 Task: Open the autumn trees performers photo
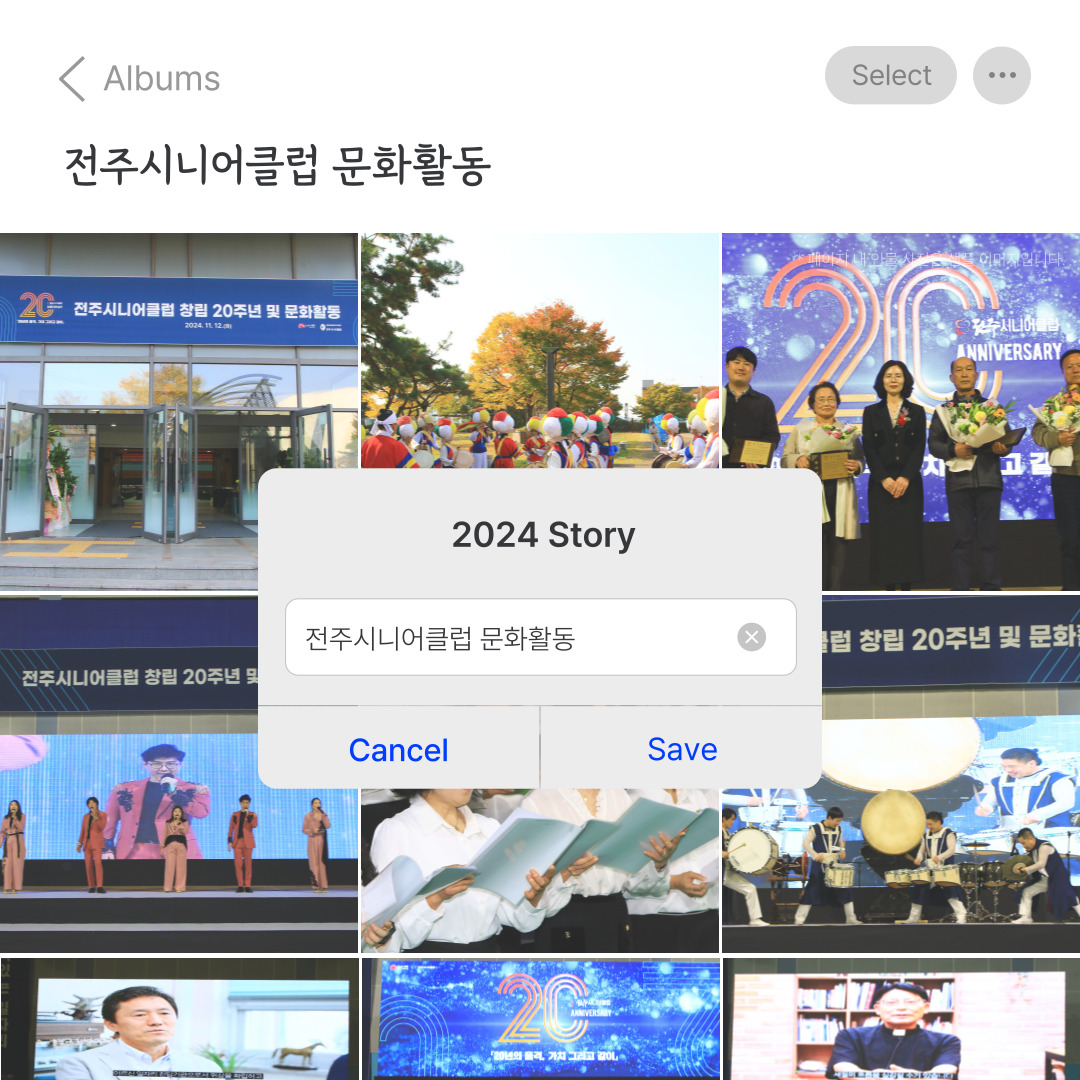tap(540, 350)
